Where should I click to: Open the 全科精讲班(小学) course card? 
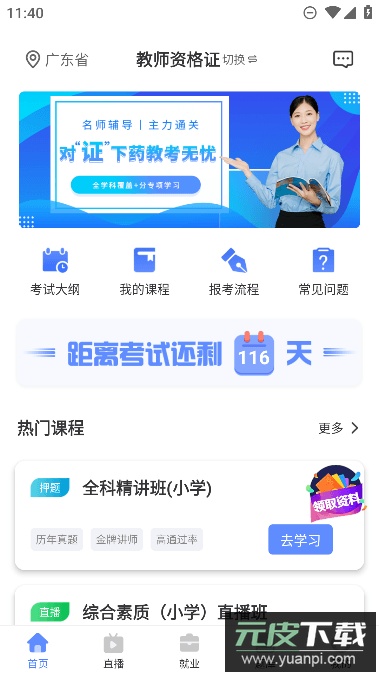[x=189, y=515]
